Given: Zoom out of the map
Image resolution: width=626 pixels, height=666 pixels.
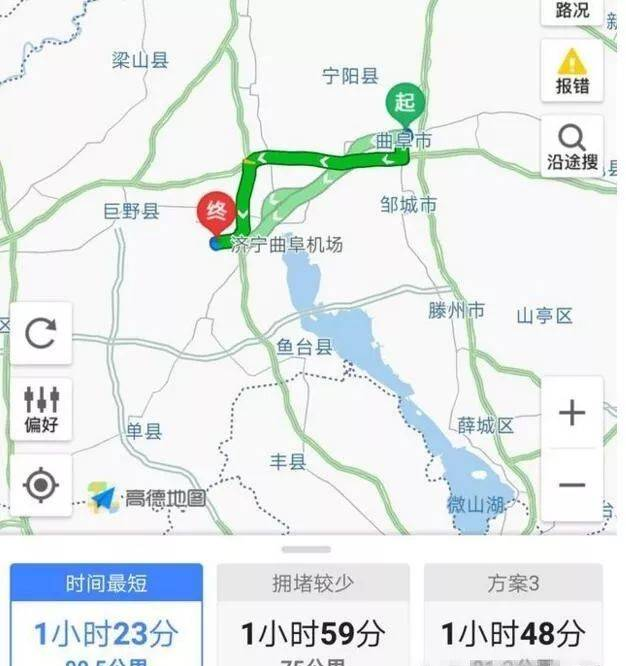Looking at the screenshot, I should (x=572, y=485).
